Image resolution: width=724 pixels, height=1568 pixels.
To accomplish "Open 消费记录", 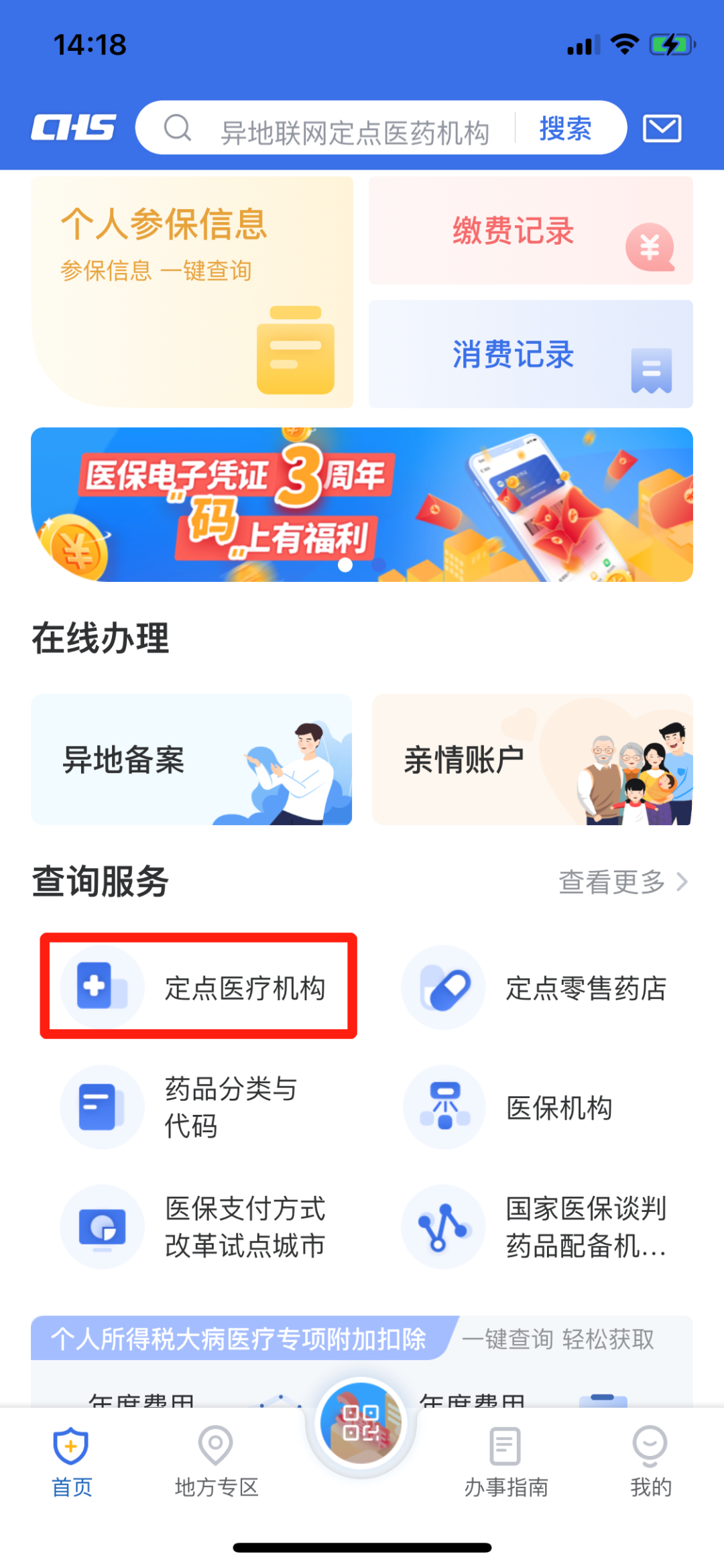I will point(530,354).
